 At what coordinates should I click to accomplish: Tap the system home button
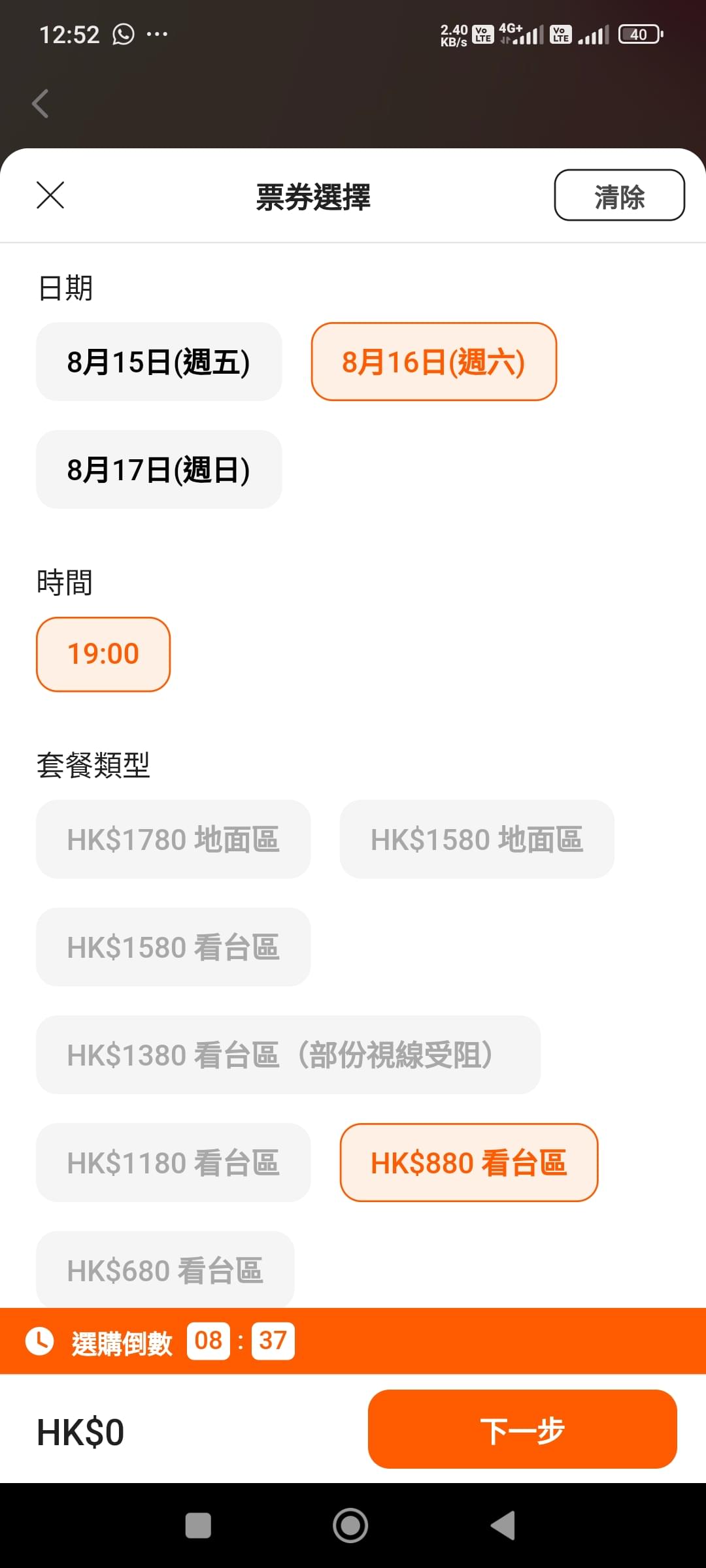(x=350, y=1526)
